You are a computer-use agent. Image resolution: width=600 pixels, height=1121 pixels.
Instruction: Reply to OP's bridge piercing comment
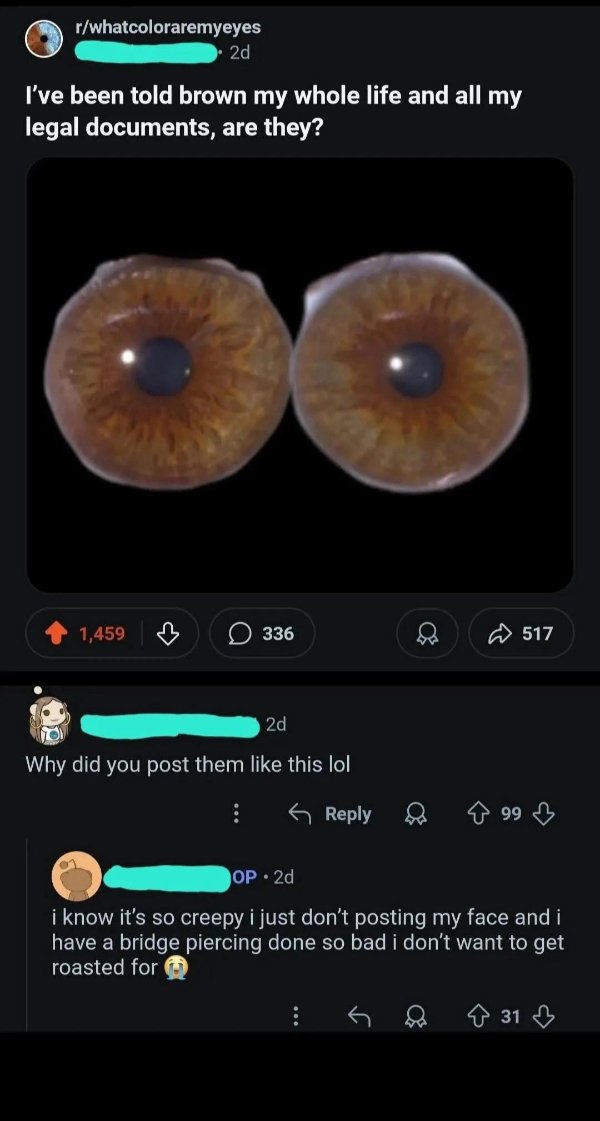[x=357, y=1016]
